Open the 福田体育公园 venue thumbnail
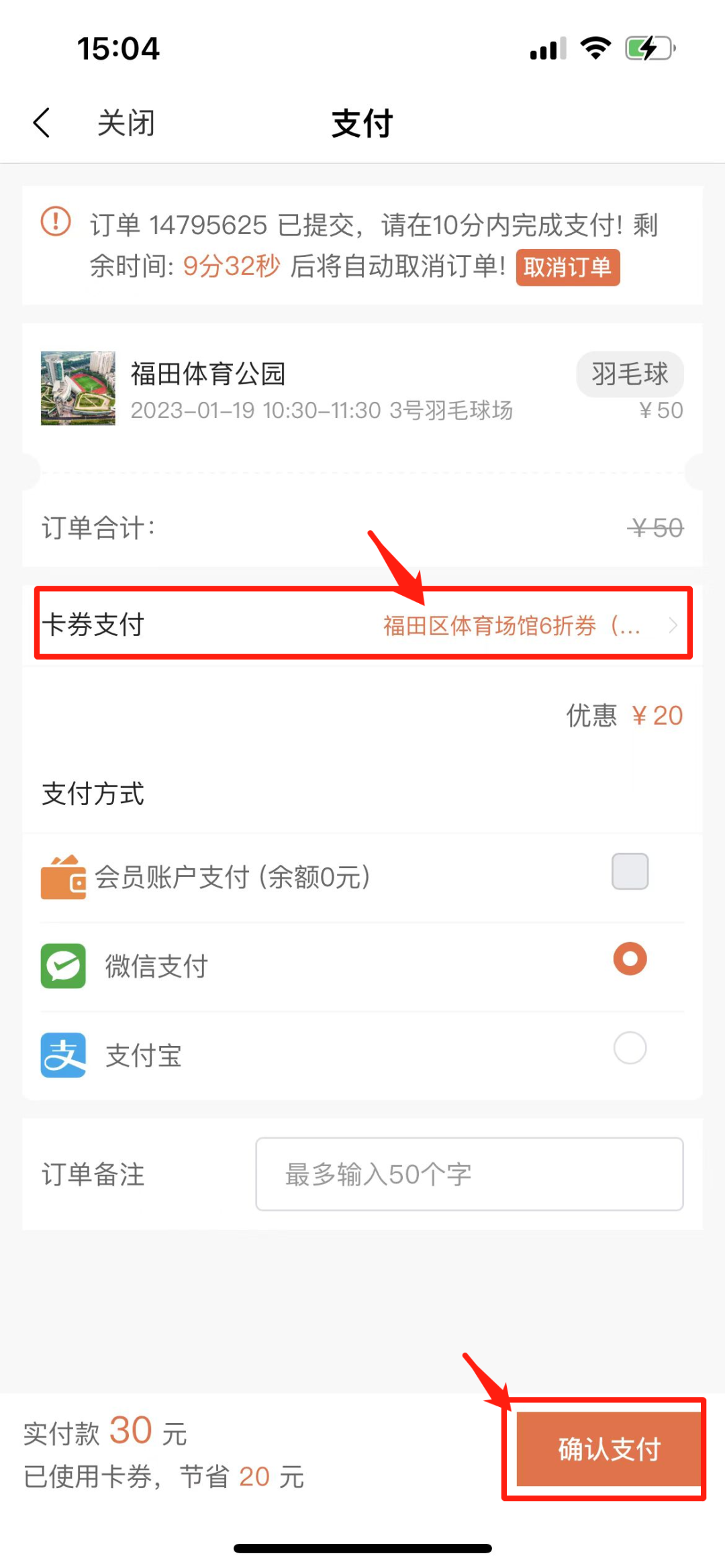The image size is (725, 1568). pos(78,388)
